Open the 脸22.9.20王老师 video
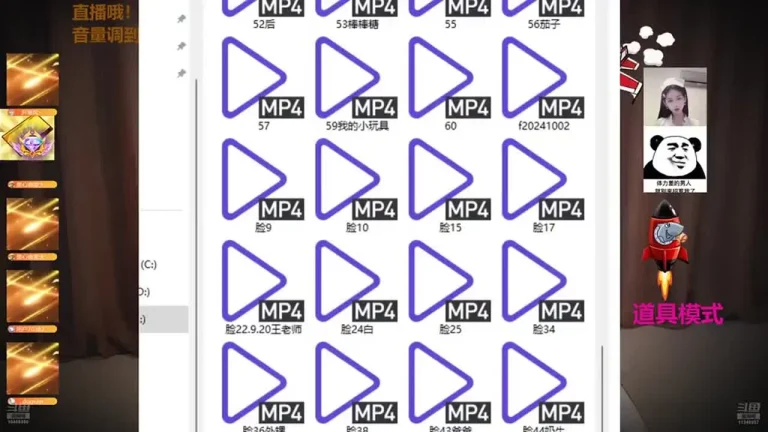This screenshot has width=768, height=432. click(262, 282)
